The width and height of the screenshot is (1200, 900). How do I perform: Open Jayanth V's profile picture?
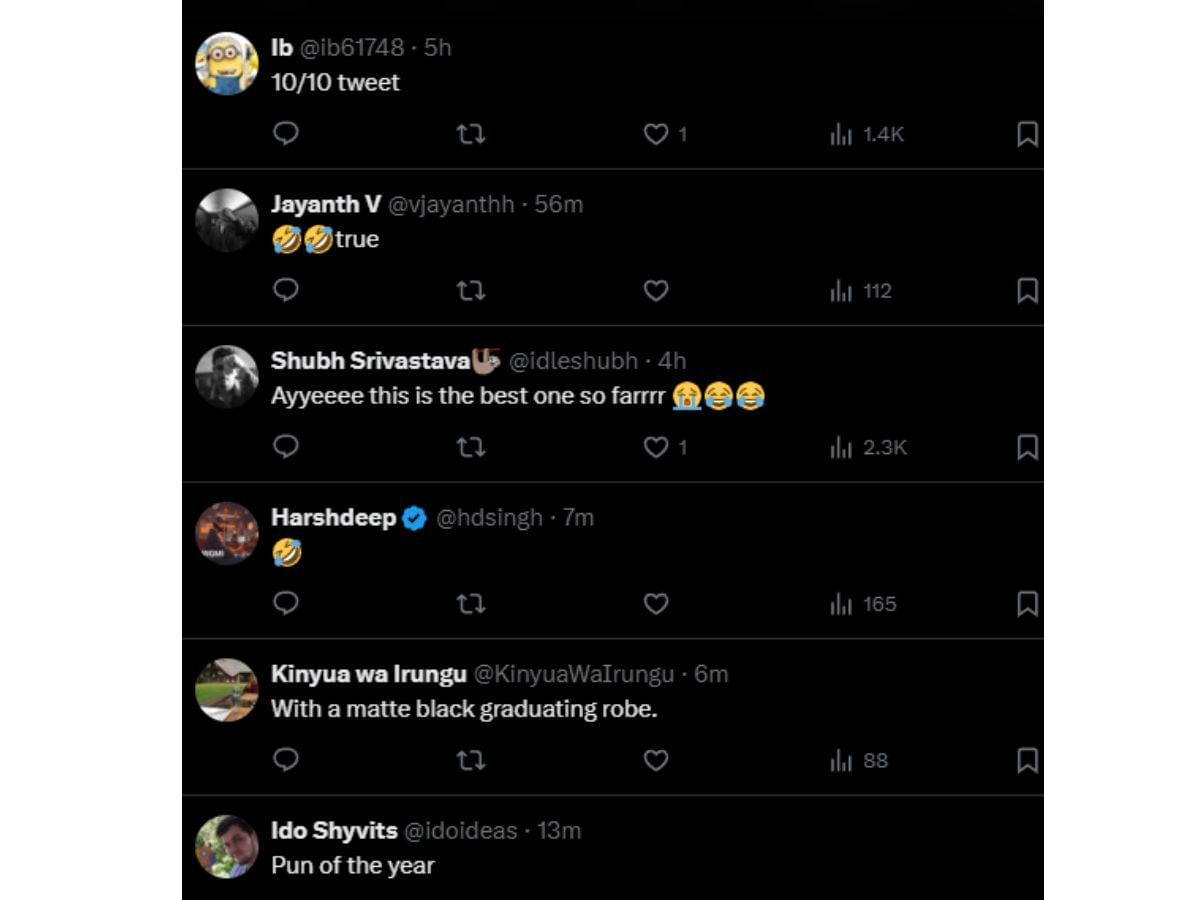tap(227, 220)
